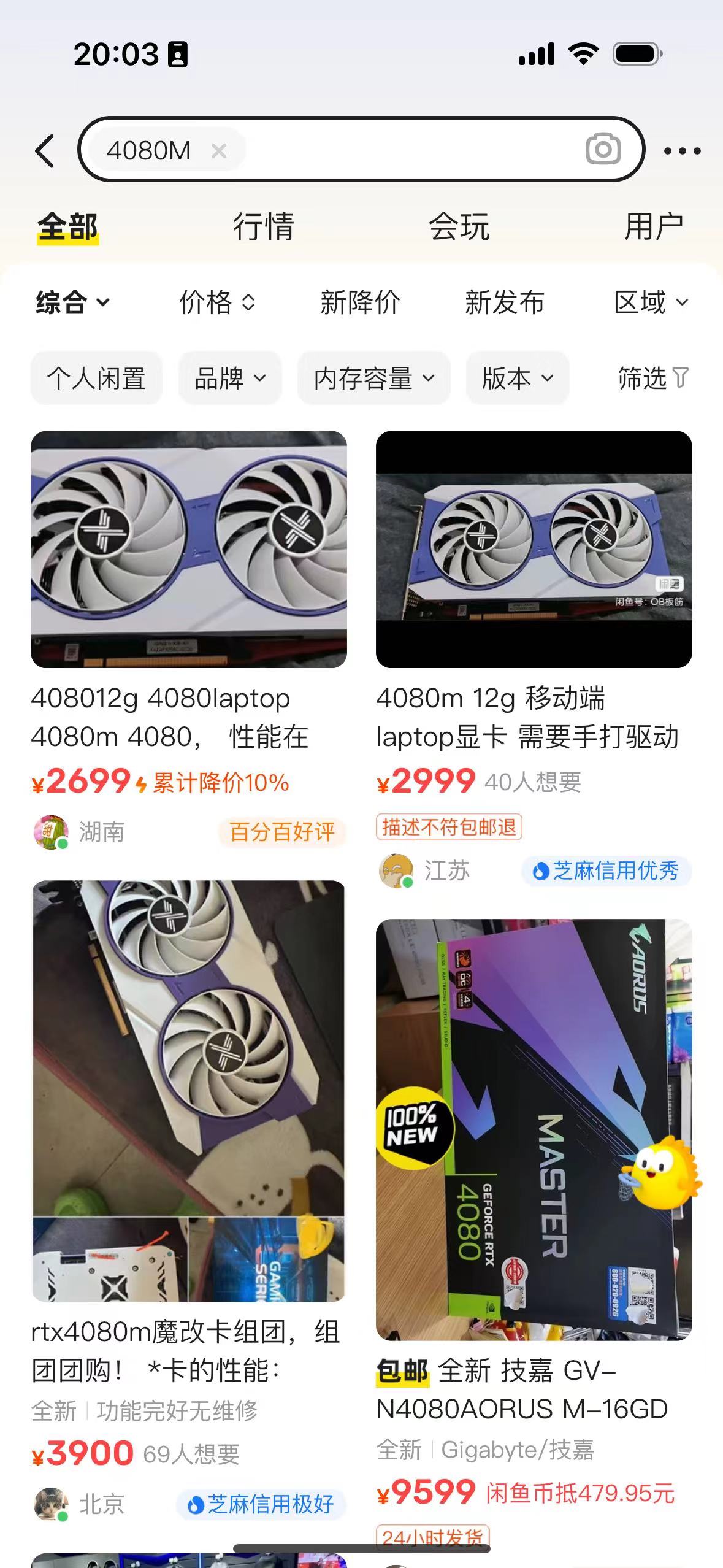Open the 筛选 filter panel
Screen dimensions: 723x1568
(652, 378)
